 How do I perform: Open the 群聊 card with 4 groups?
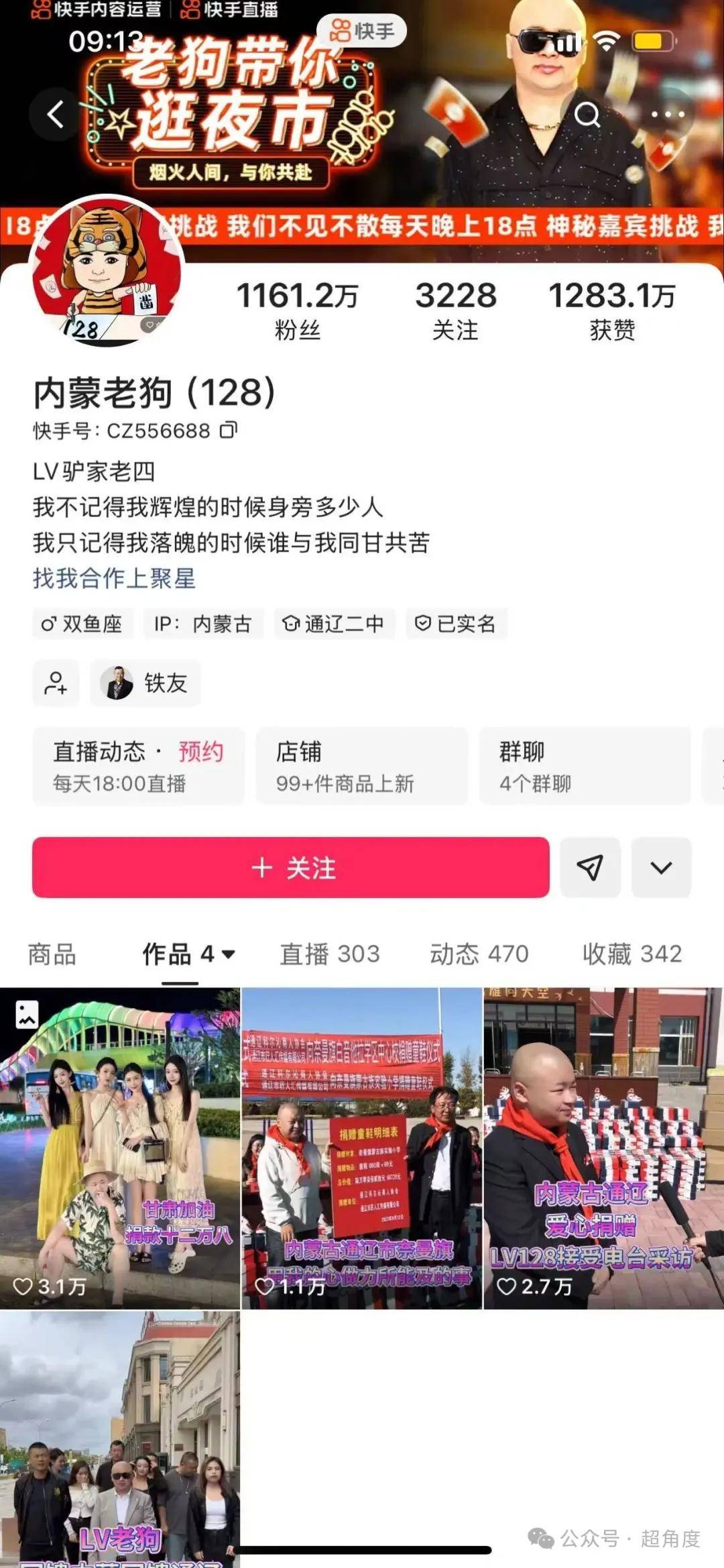pyautogui.click(x=585, y=766)
